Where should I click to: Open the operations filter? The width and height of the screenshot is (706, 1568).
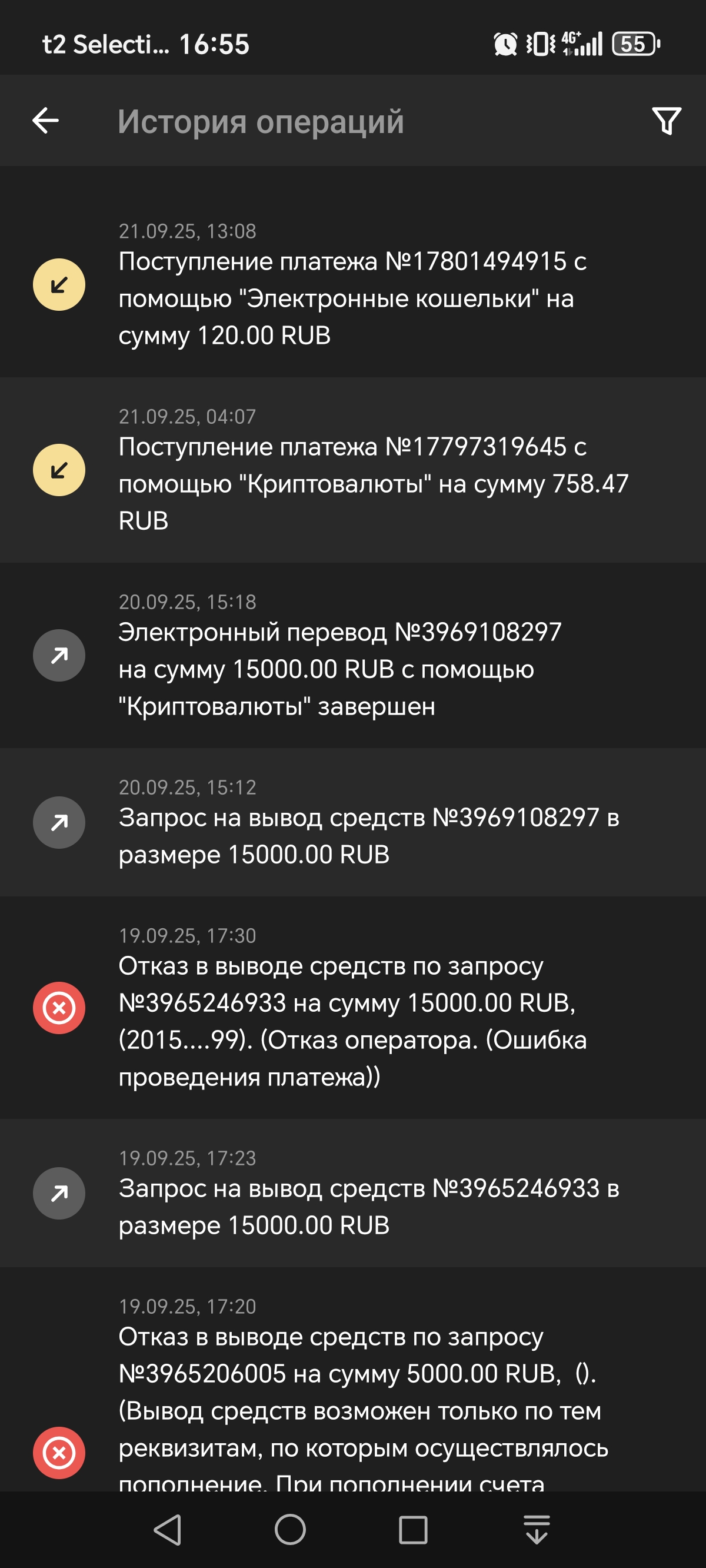click(667, 121)
